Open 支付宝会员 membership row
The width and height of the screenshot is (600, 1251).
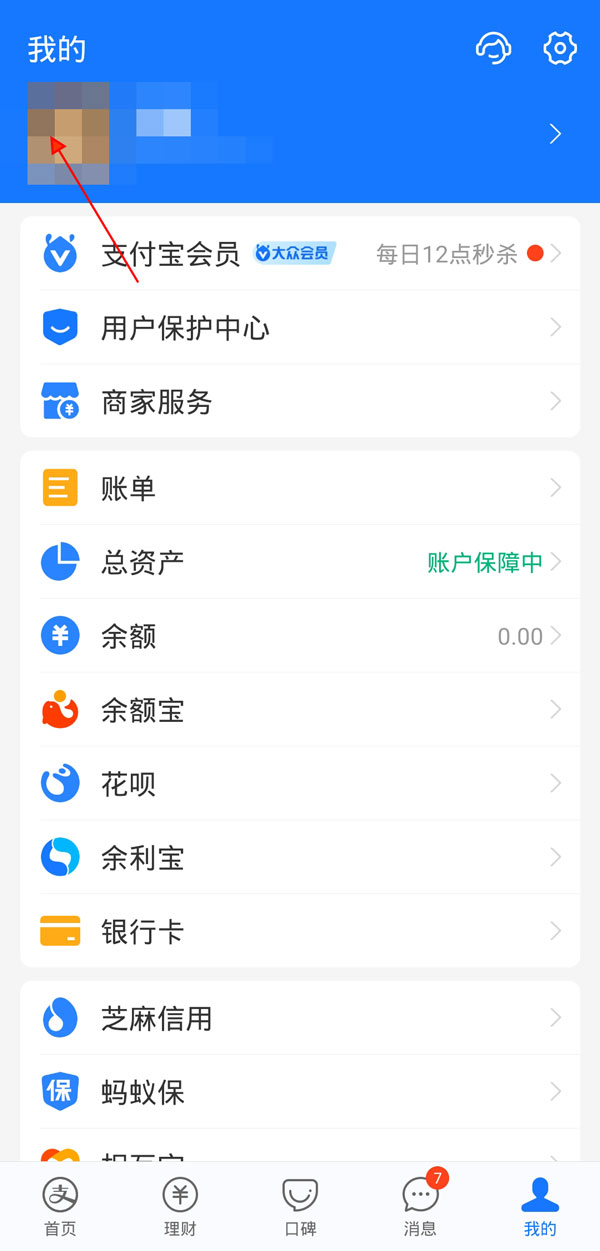pos(300,254)
